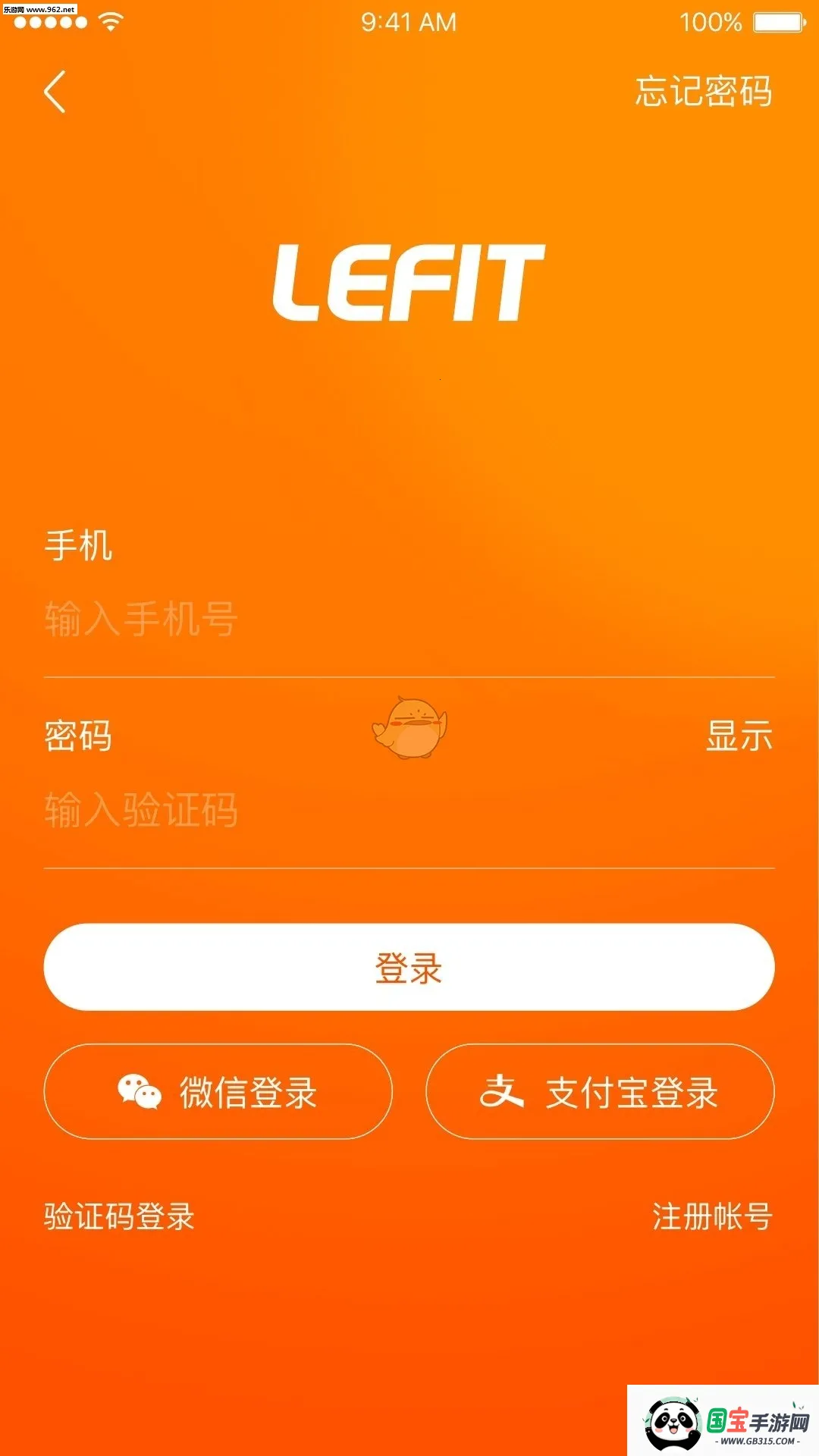Tap the white 登录 login button
This screenshot has width=819, height=1456.
(409, 967)
